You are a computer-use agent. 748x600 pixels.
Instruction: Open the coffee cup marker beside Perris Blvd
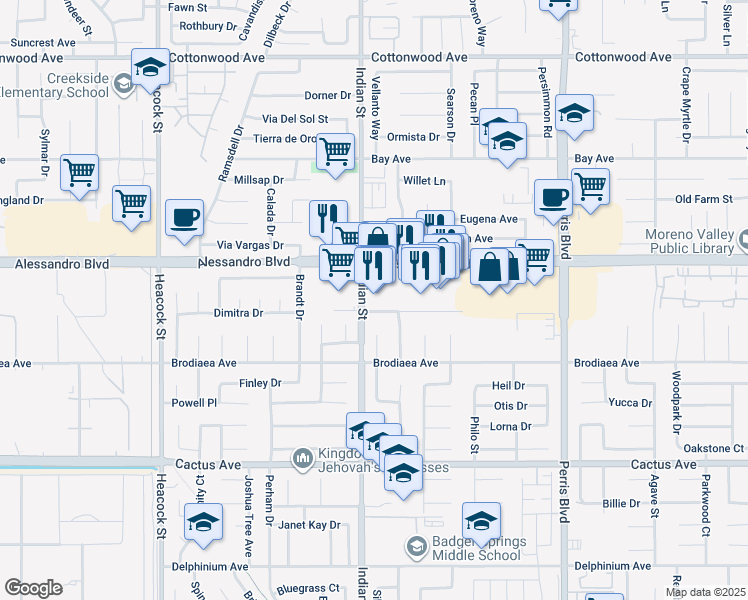click(x=552, y=198)
